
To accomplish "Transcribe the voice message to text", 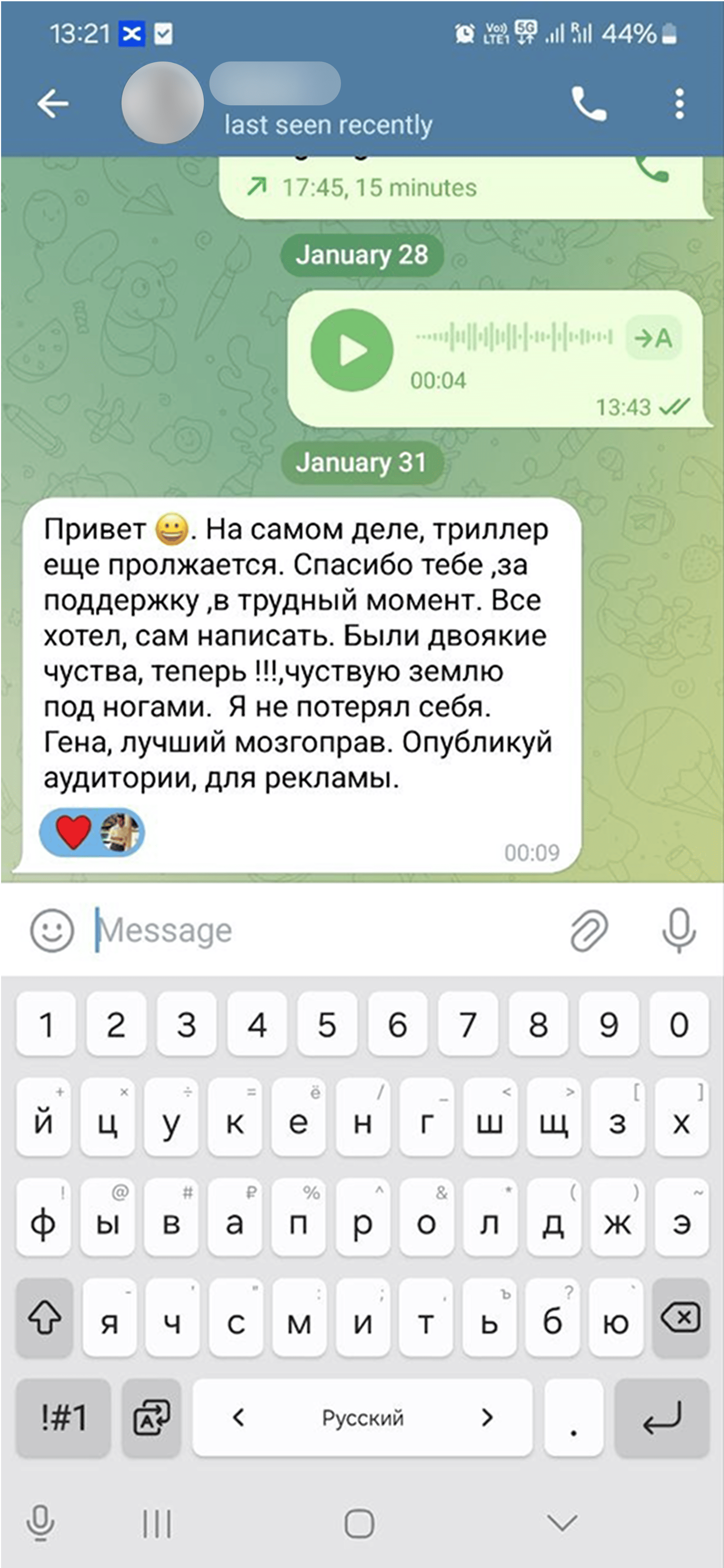I will click(x=653, y=337).
